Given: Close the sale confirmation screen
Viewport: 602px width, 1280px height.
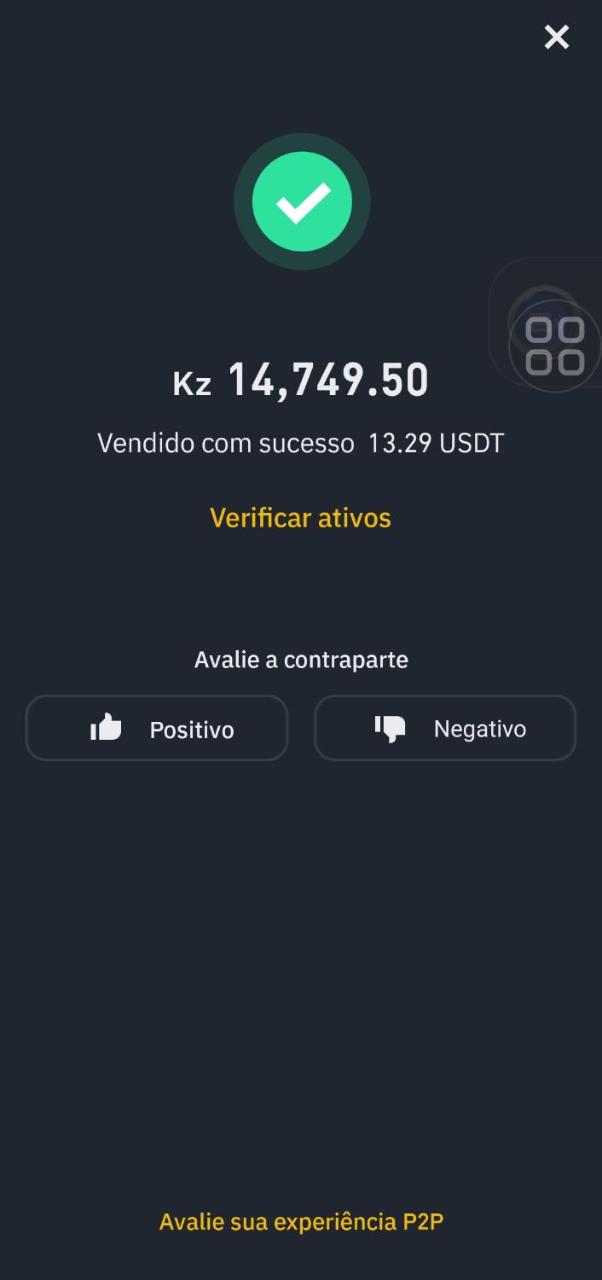Looking at the screenshot, I should (x=556, y=38).
